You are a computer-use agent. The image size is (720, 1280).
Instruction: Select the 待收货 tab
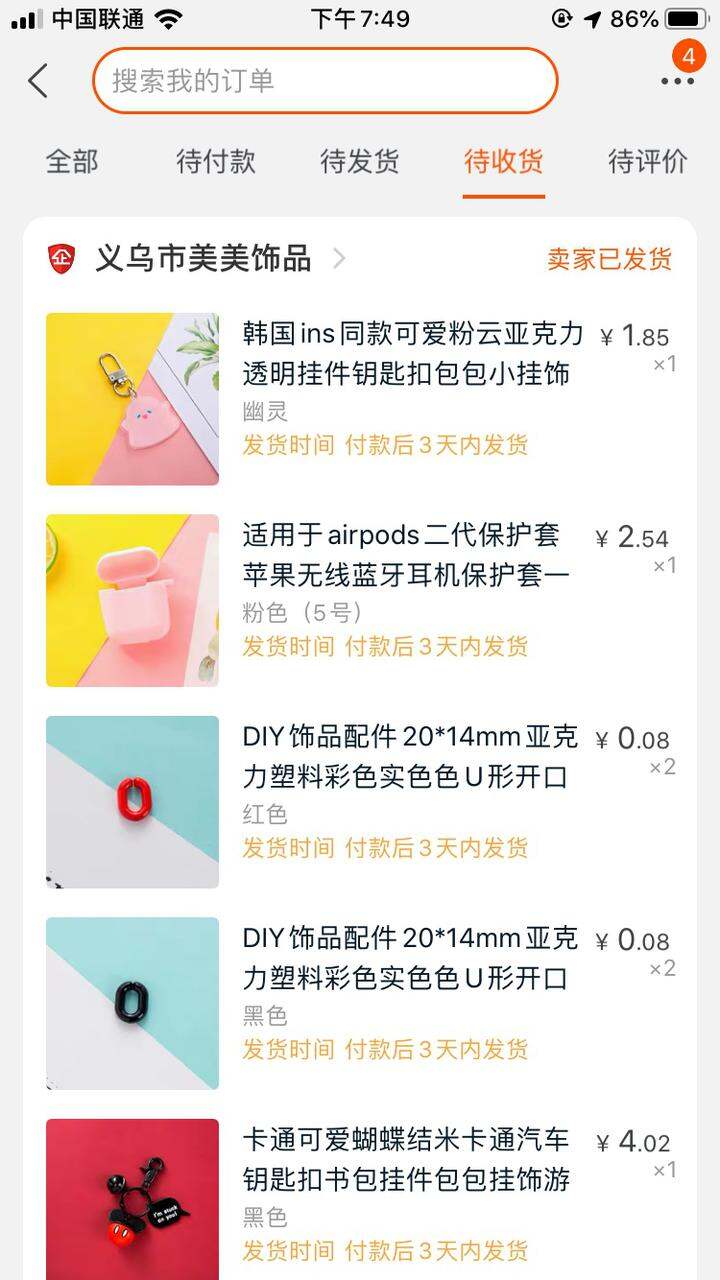pyautogui.click(x=504, y=161)
